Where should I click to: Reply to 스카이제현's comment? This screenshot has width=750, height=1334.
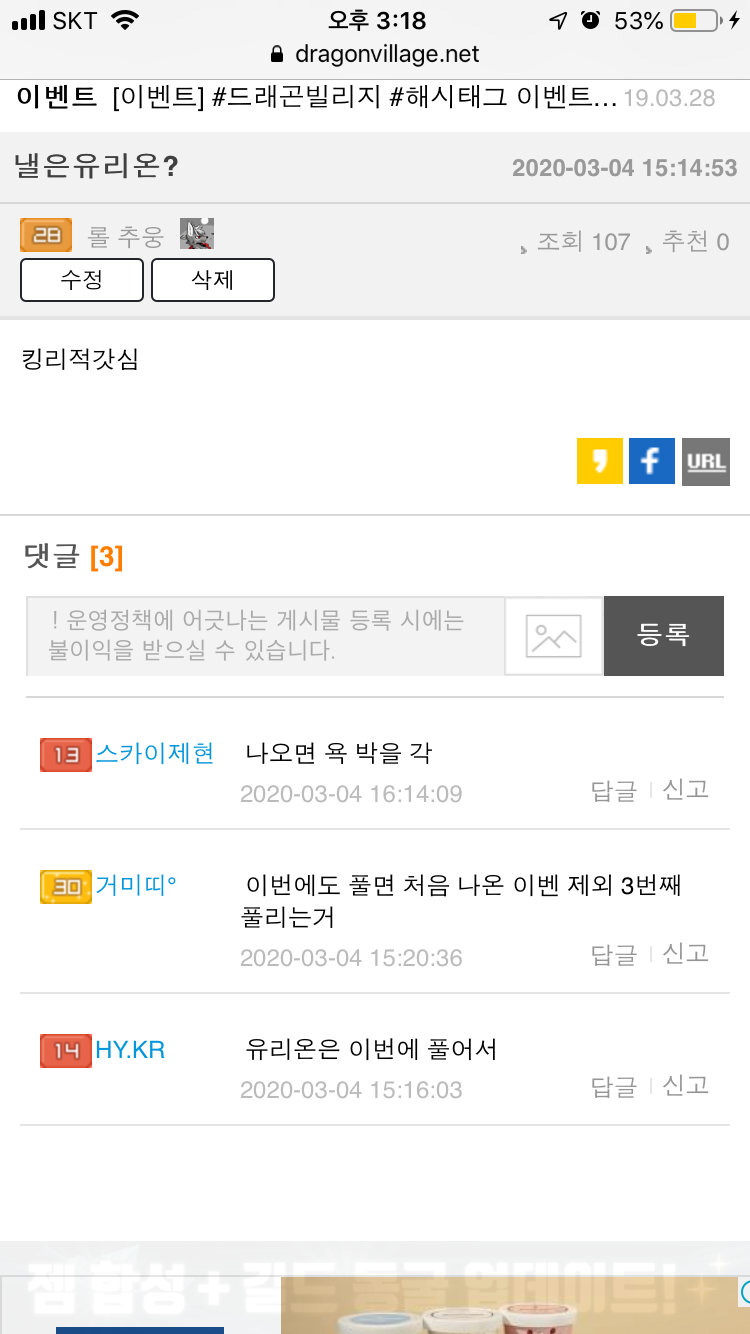[614, 791]
